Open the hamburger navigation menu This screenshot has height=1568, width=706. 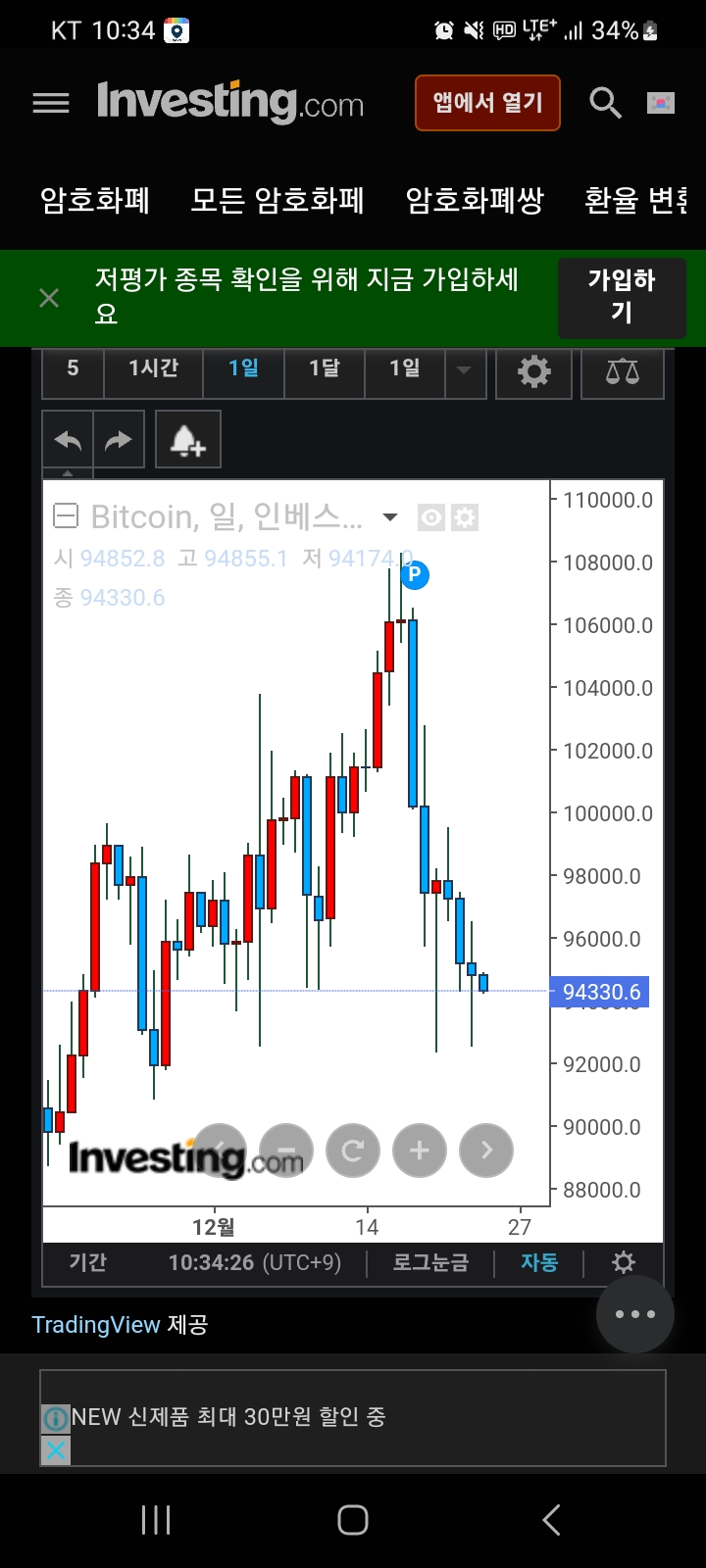pos(51,103)
